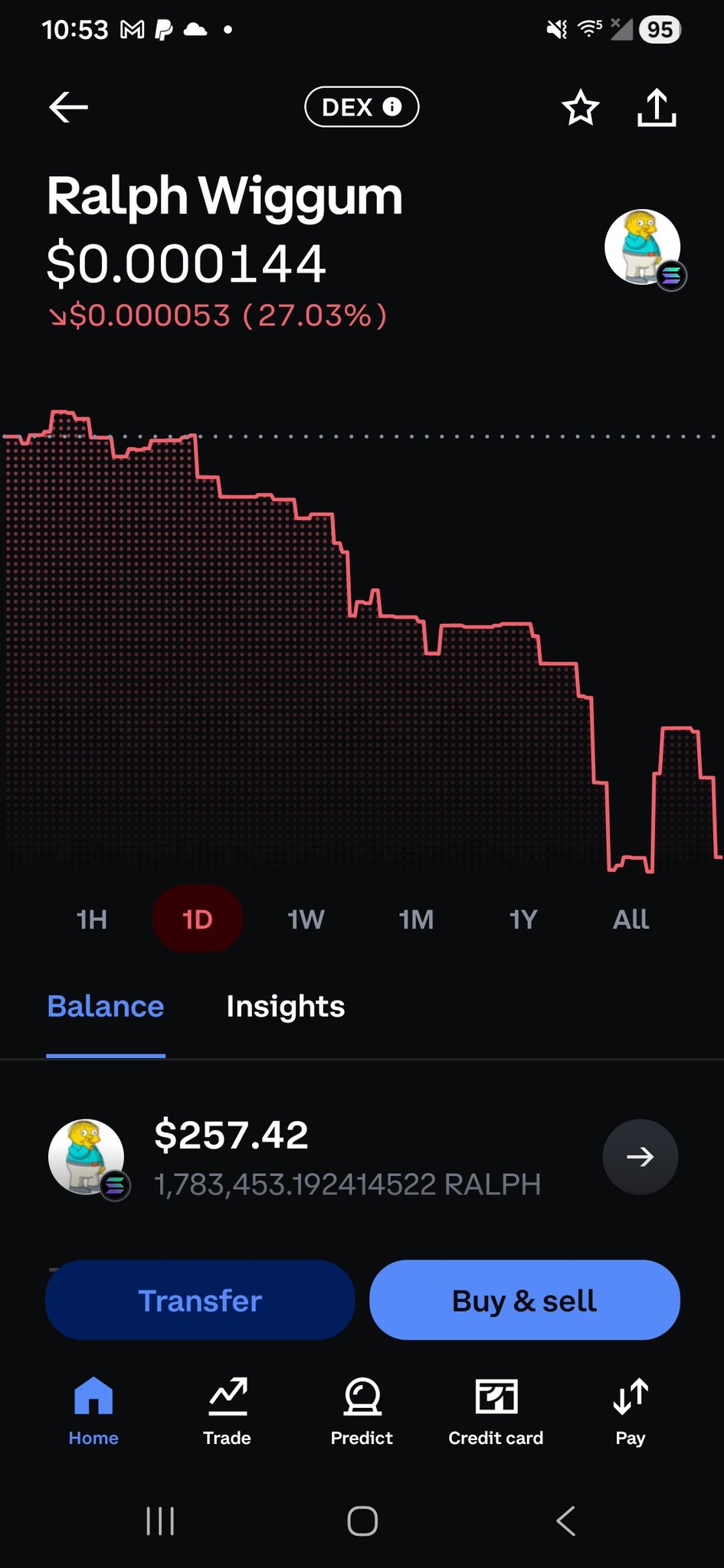The height and width of the screenshot is (1568, 724).
Task: Tap the Buy & sell button
Action: (x=524, y=1300)
